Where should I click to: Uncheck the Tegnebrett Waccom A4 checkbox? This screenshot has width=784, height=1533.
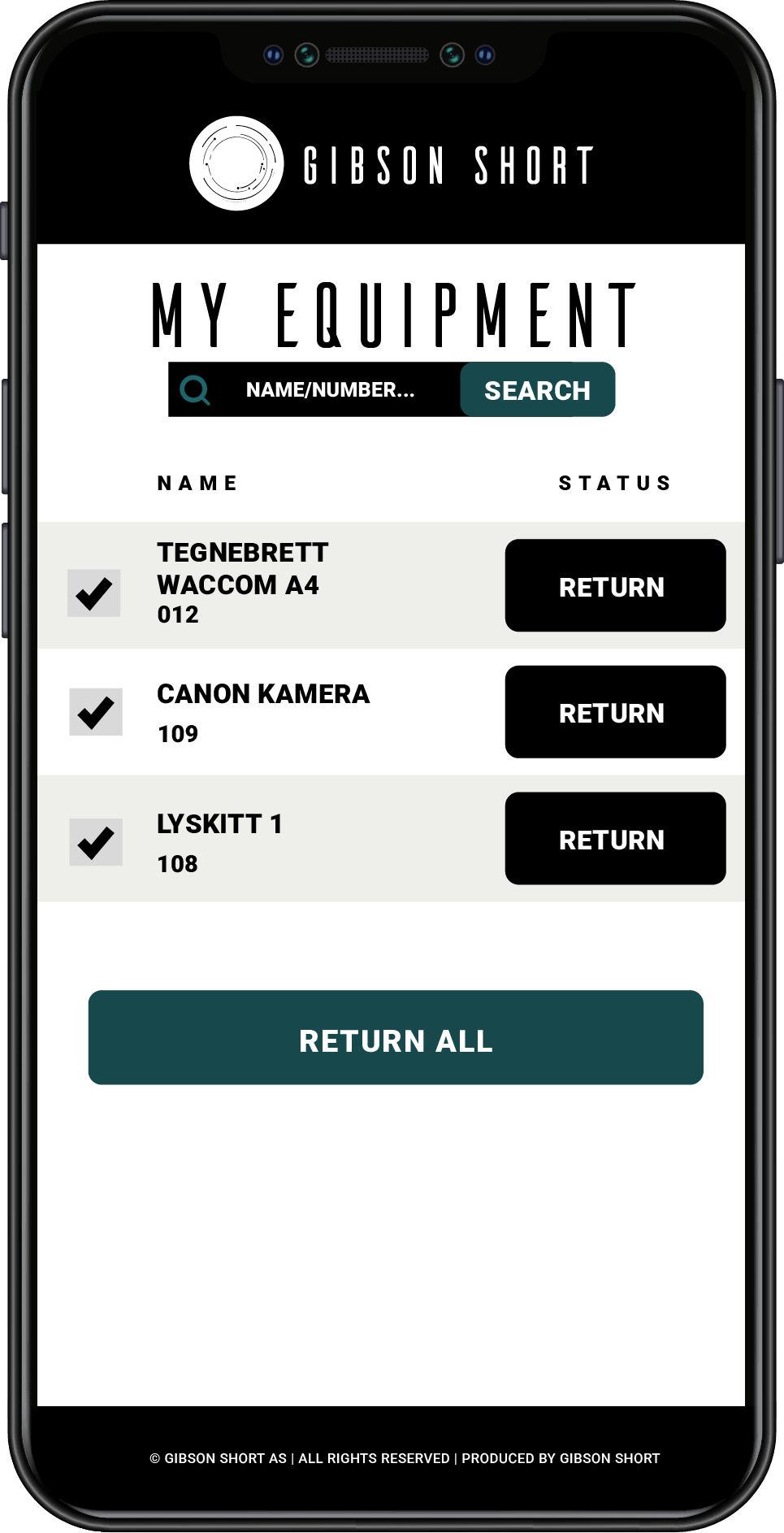(94, 593)
